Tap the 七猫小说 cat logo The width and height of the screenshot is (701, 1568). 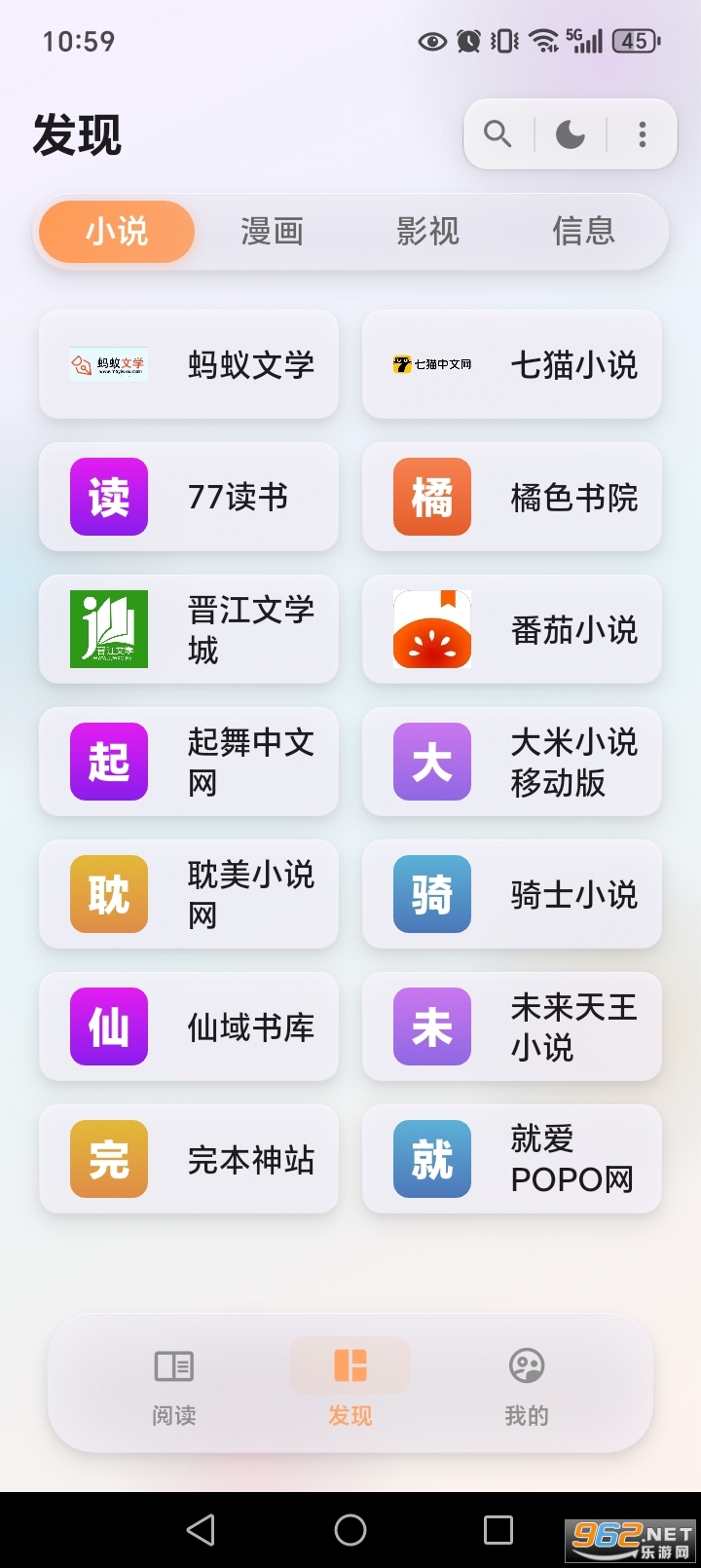(x=431, y=364)
